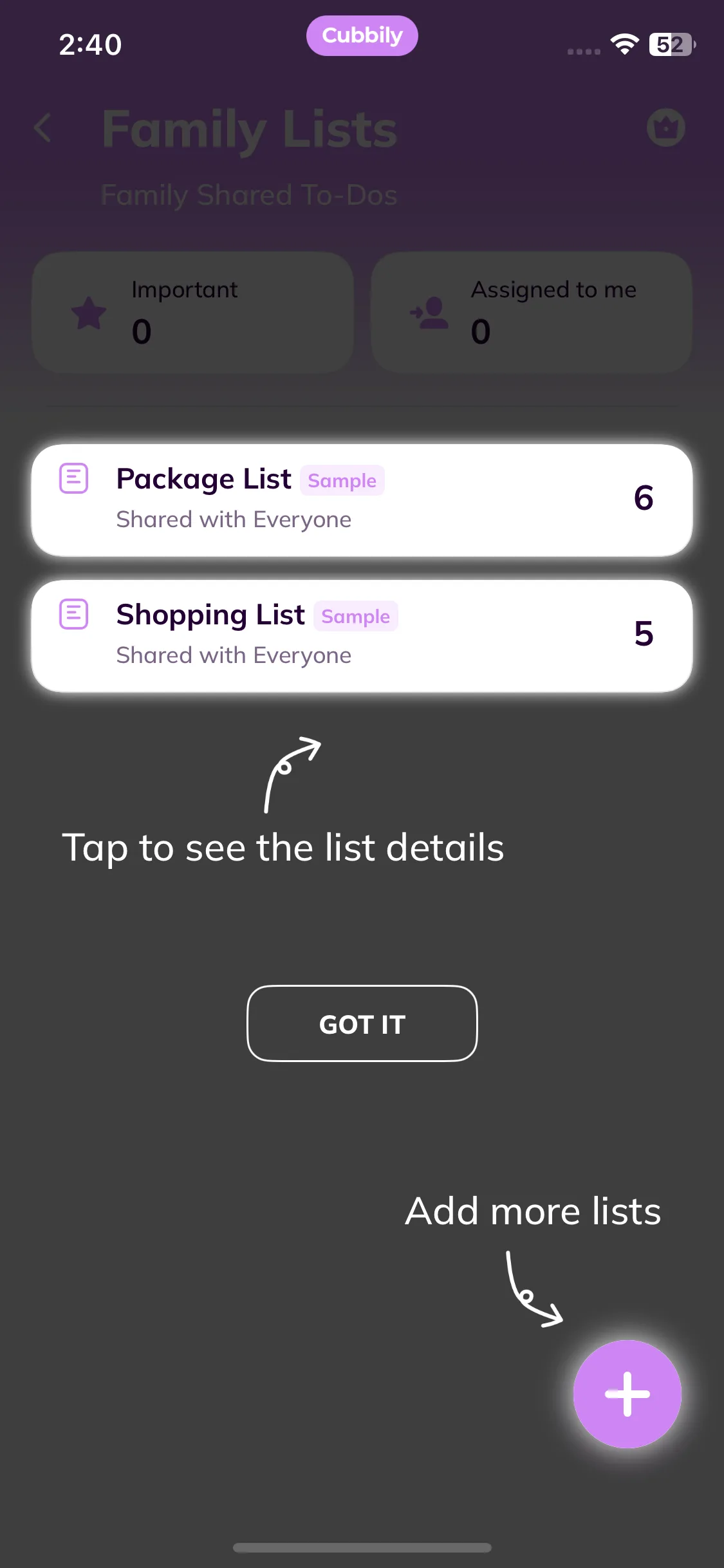Open the Package List
The height and width of the screenshot is (1568, 724).
pyautogui.click(x=362, y=500)
